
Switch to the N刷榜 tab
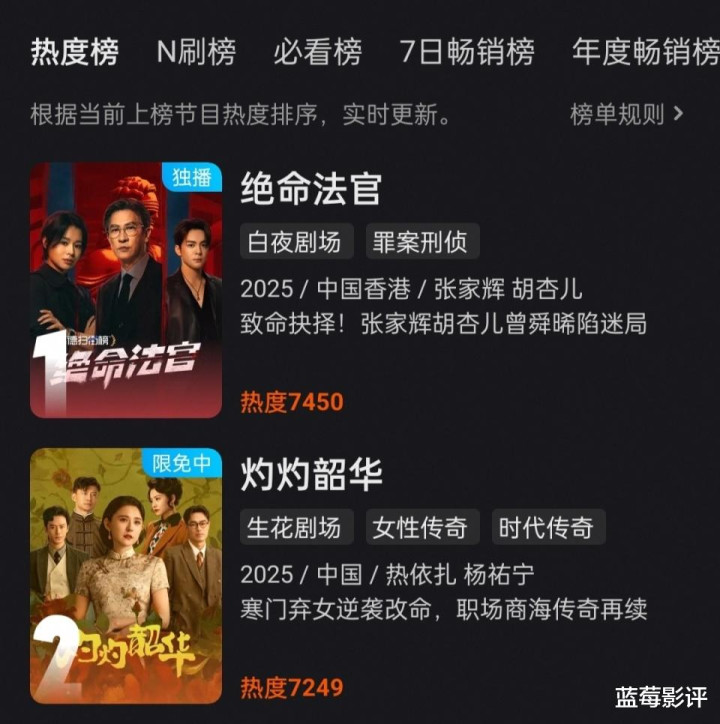point(198,52)
